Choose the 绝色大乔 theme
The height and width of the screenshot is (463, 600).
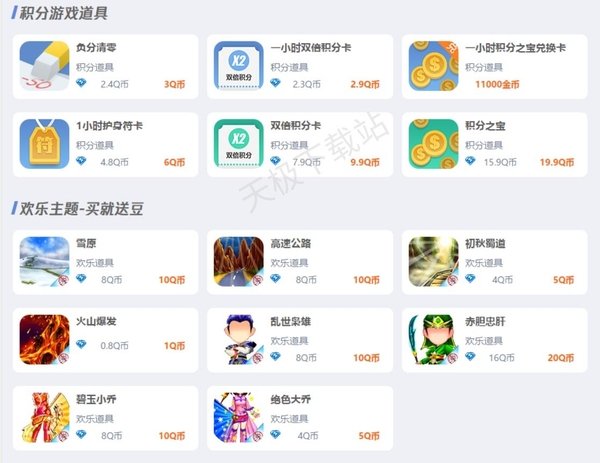299,417
